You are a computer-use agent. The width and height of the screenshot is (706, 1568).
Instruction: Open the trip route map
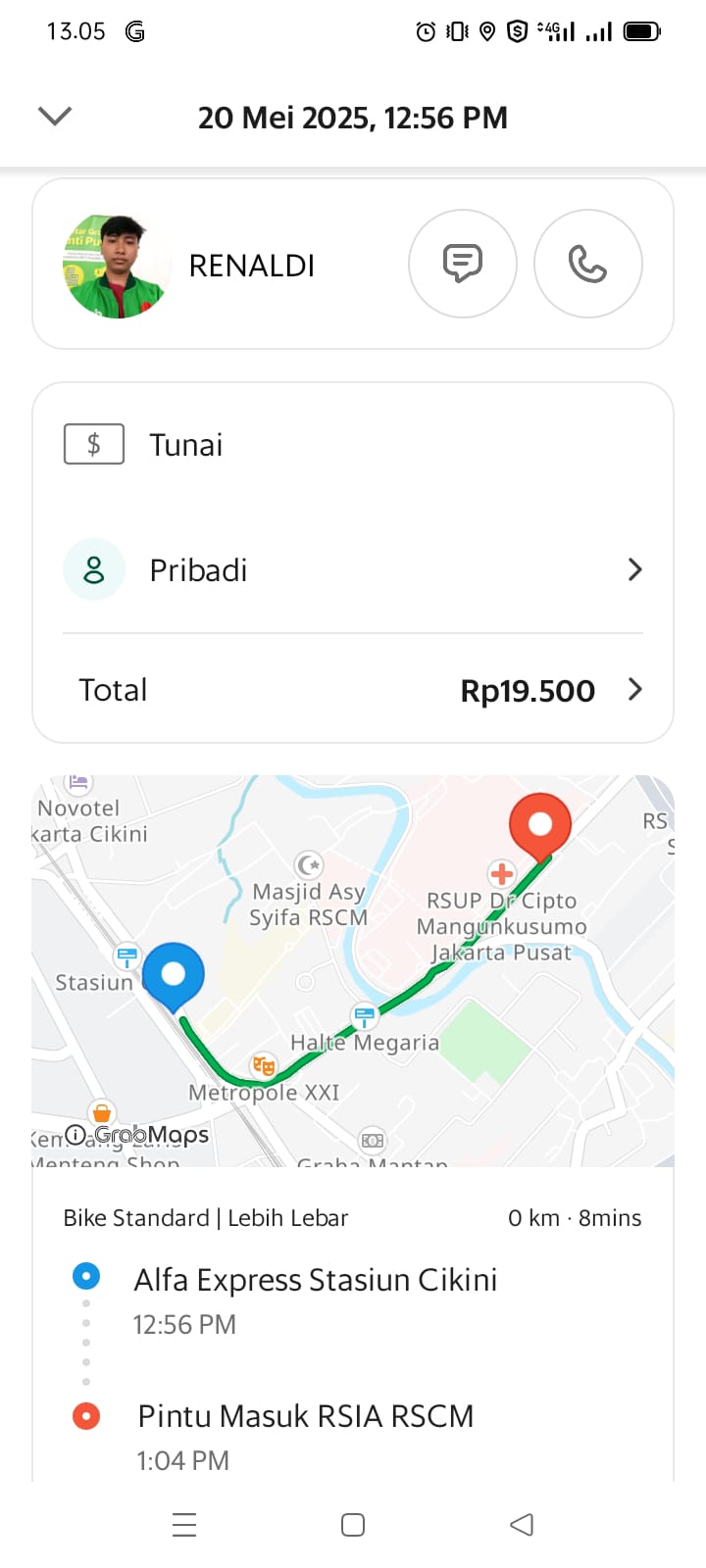point(353,970)
